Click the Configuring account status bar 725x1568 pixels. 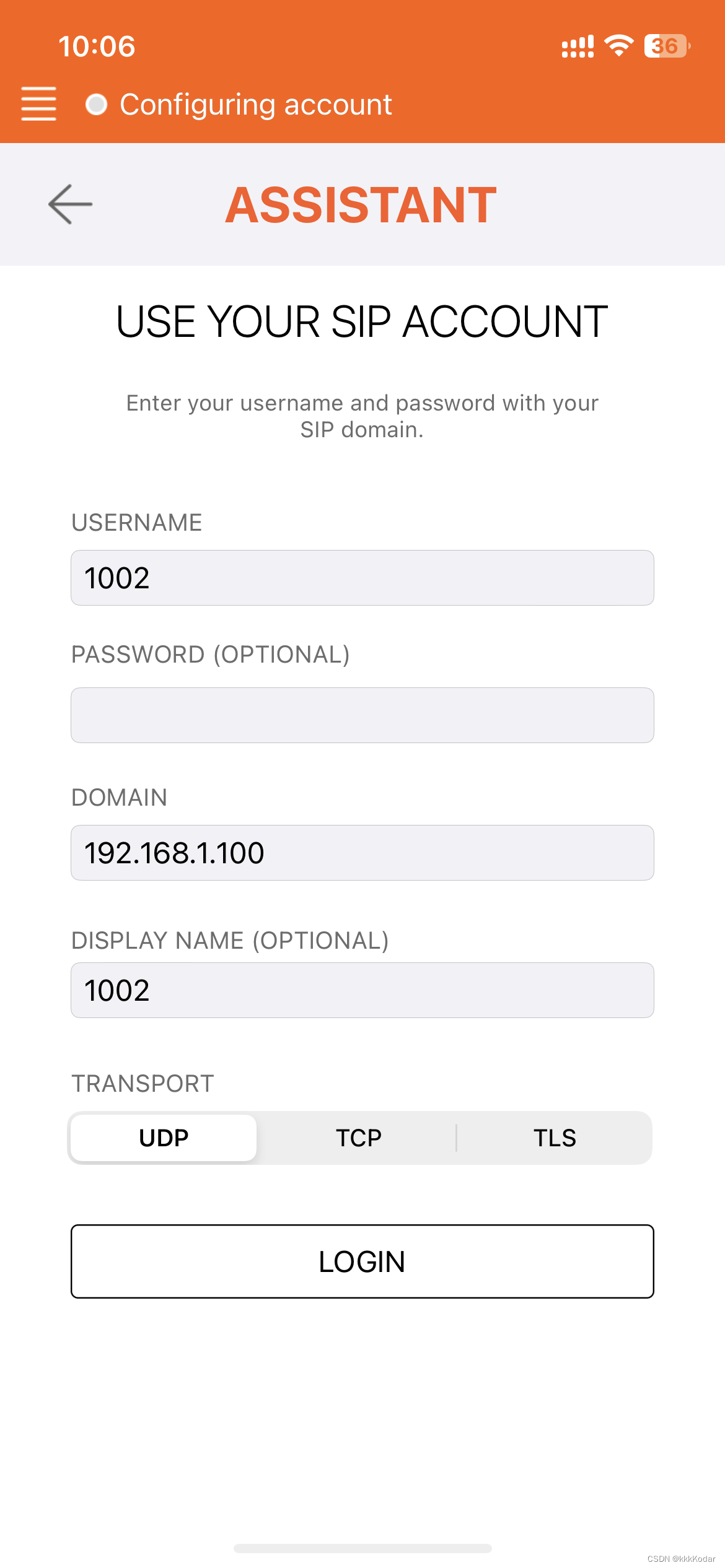tap(256, 105)
